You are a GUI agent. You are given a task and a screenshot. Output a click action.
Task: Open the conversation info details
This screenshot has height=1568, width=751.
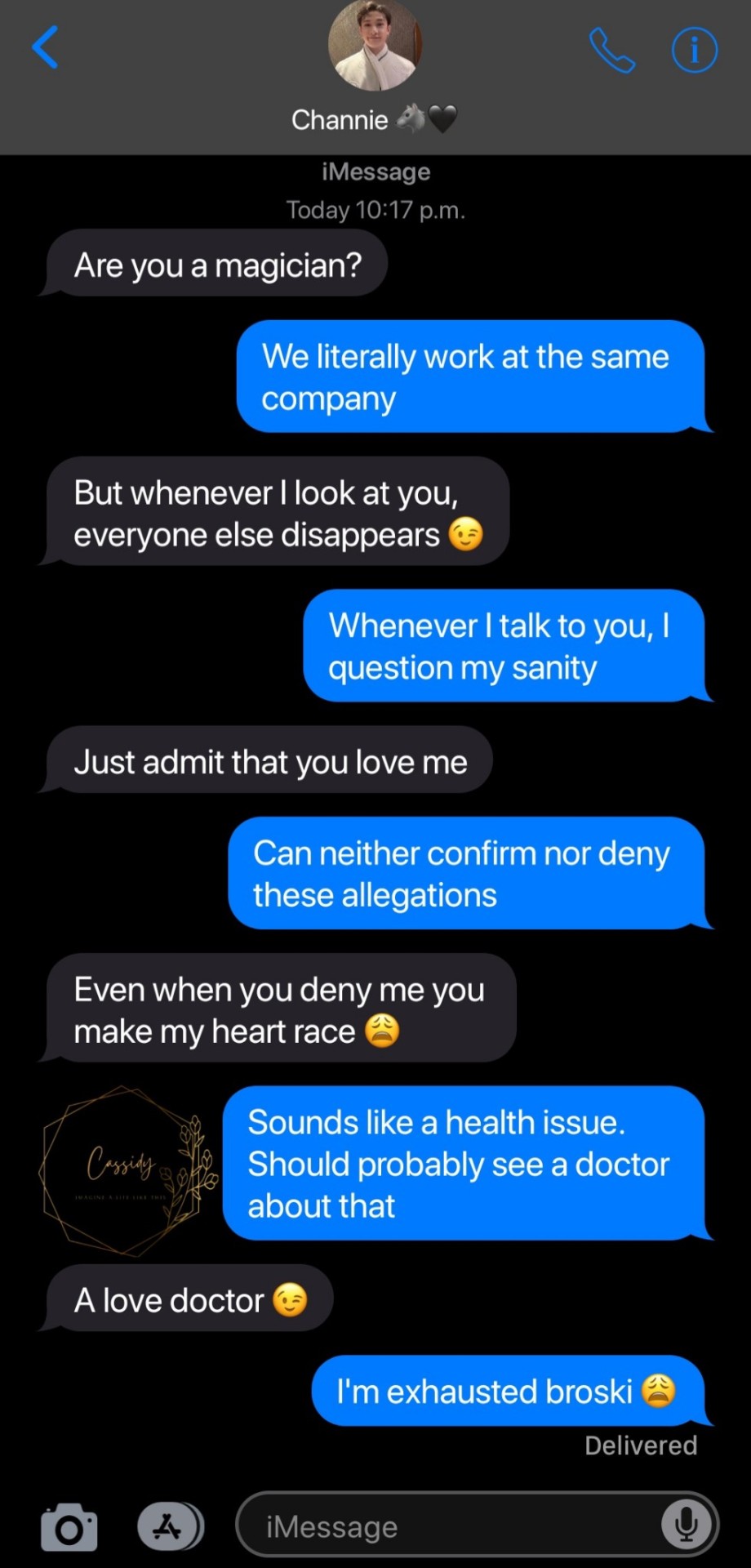coord(695,50)
